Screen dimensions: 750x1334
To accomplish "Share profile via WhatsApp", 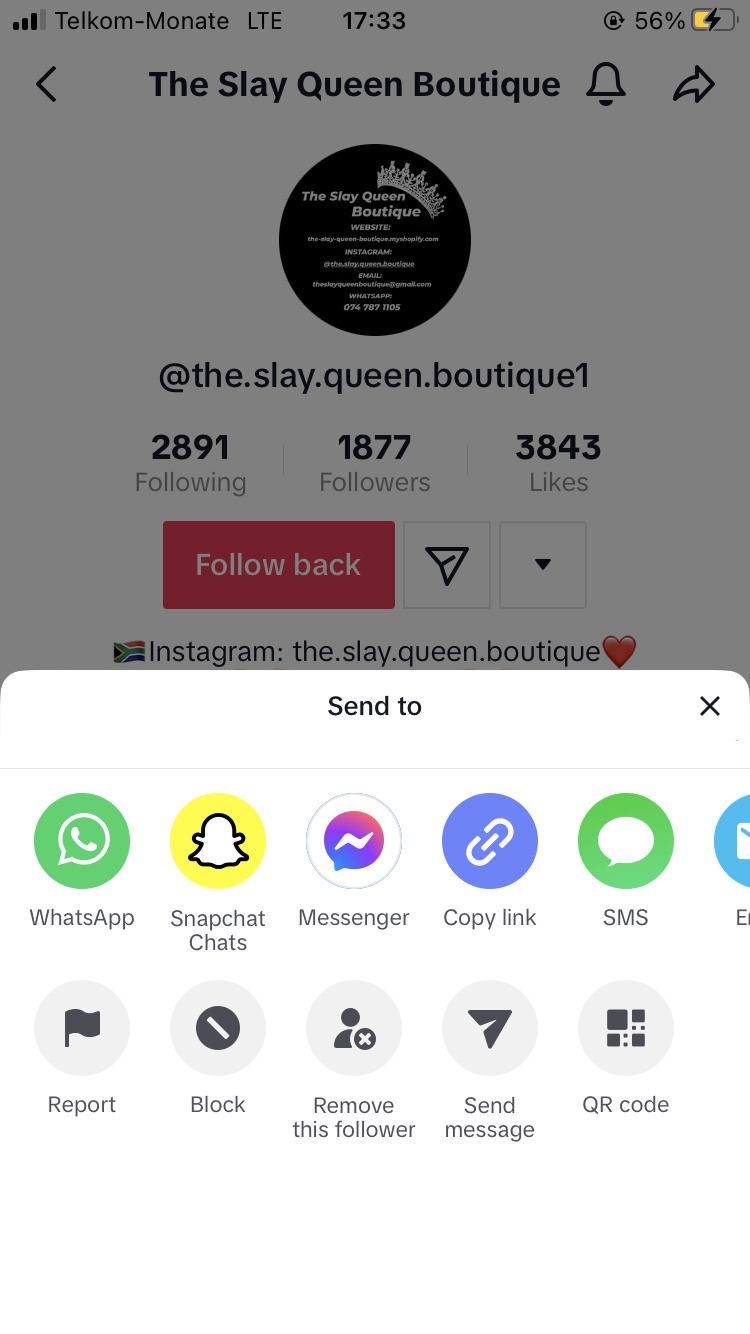I will click(82, 841).
